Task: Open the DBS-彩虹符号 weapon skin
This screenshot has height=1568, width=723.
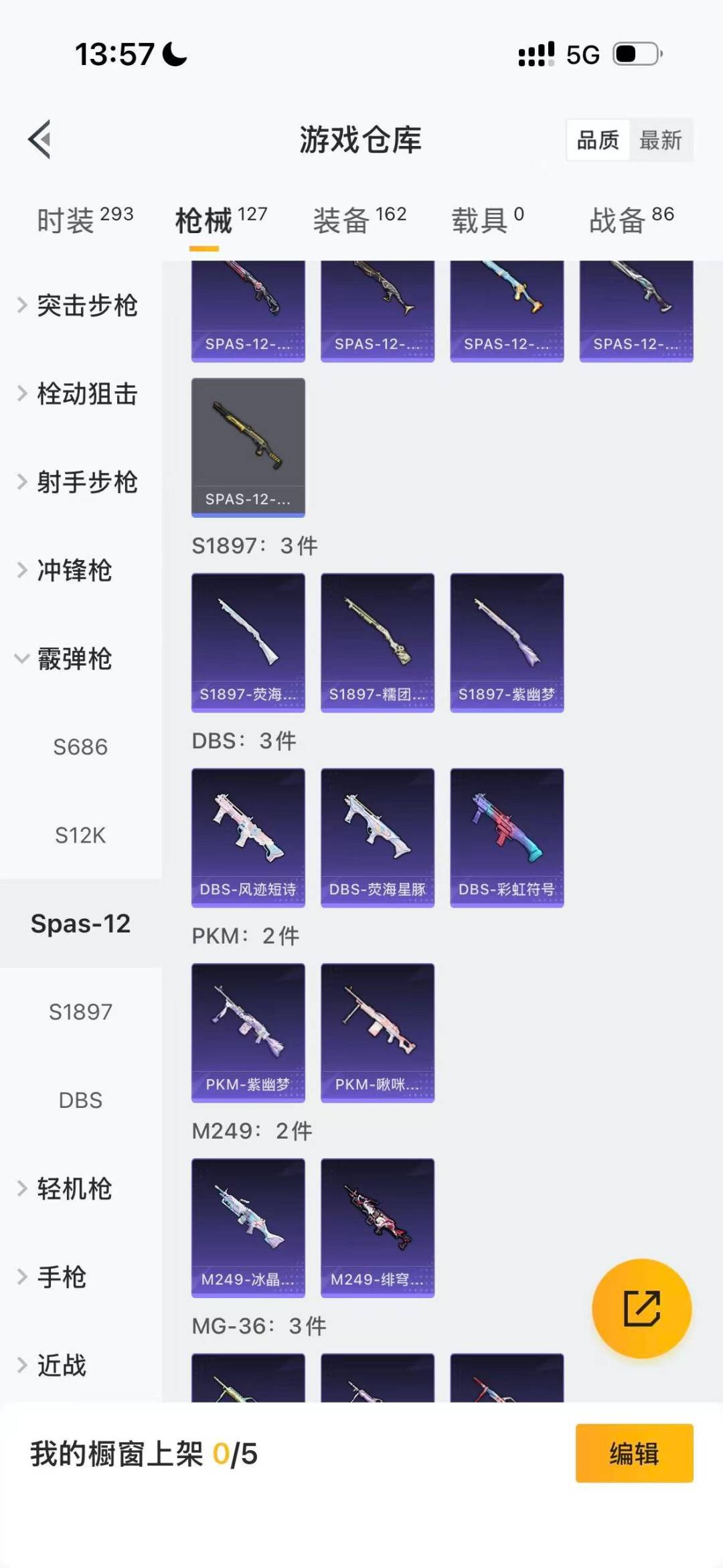Action: [507, 834]
